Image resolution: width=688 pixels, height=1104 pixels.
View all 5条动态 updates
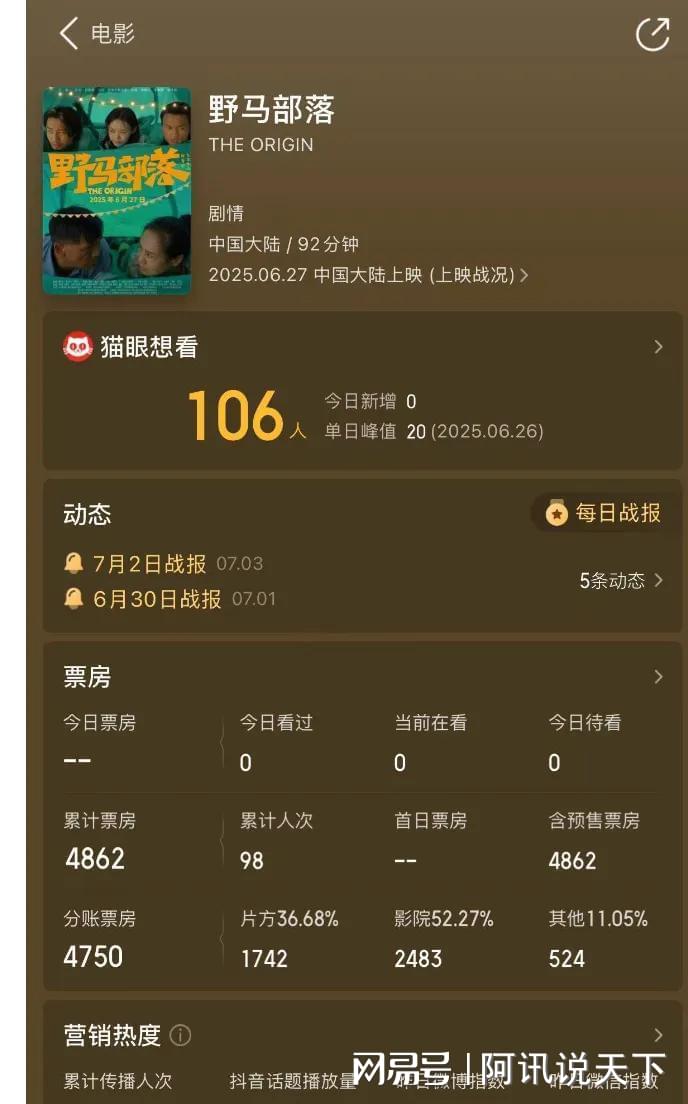point(620,581)
